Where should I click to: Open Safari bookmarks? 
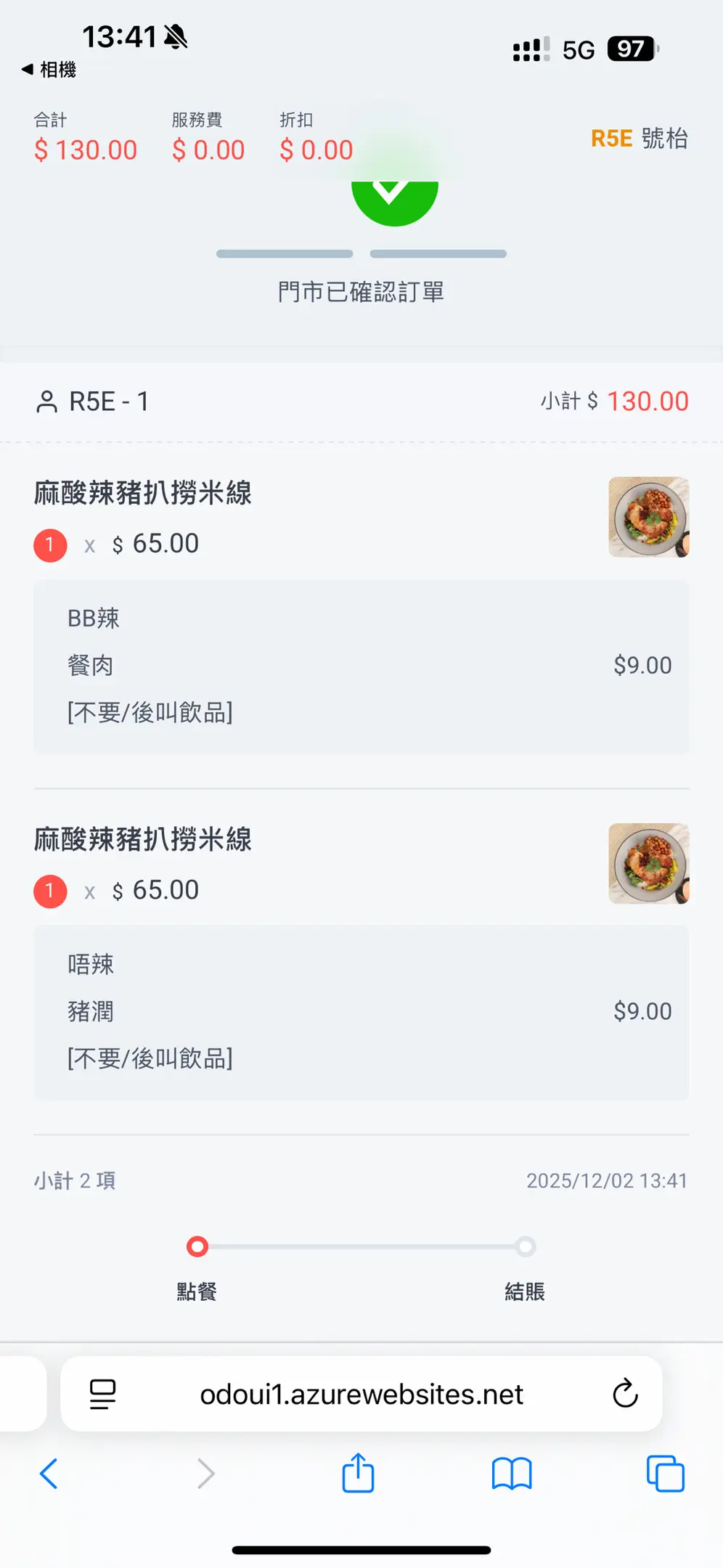[512, 1474]
